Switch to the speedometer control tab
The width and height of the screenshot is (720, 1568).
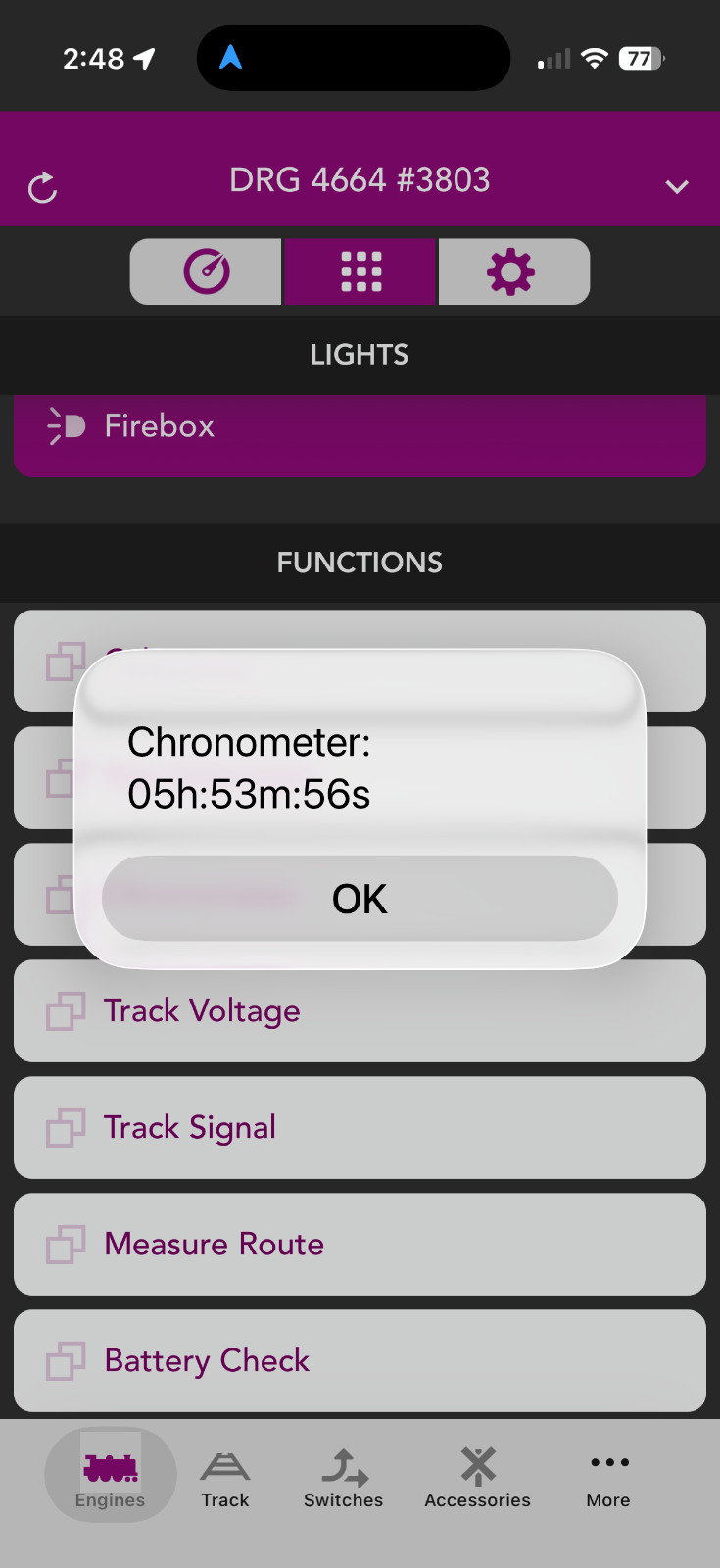206,271
